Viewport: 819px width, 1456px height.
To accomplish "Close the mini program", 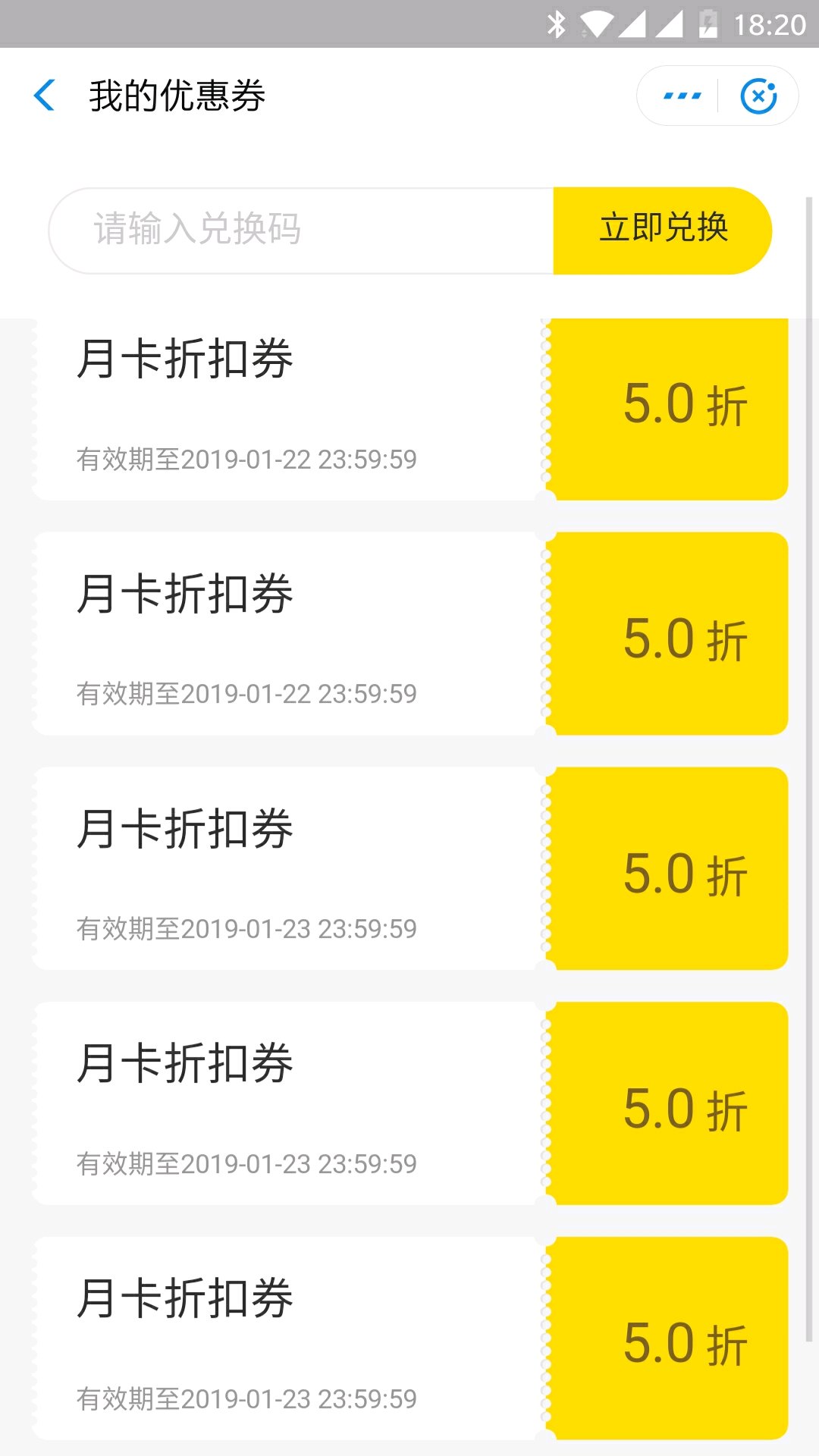I will (758, 96).
